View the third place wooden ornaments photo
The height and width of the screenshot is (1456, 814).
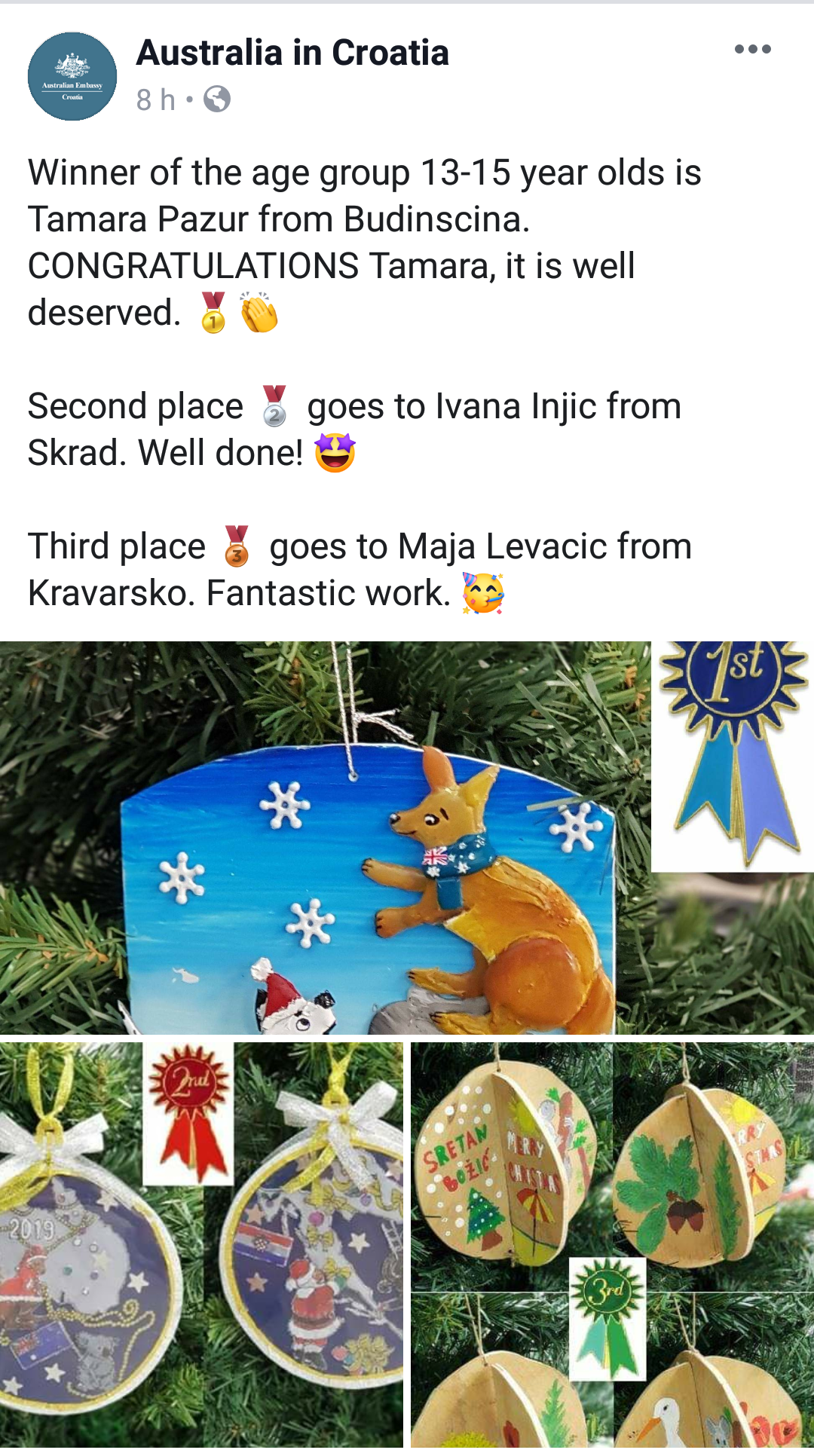(612, 1243)
